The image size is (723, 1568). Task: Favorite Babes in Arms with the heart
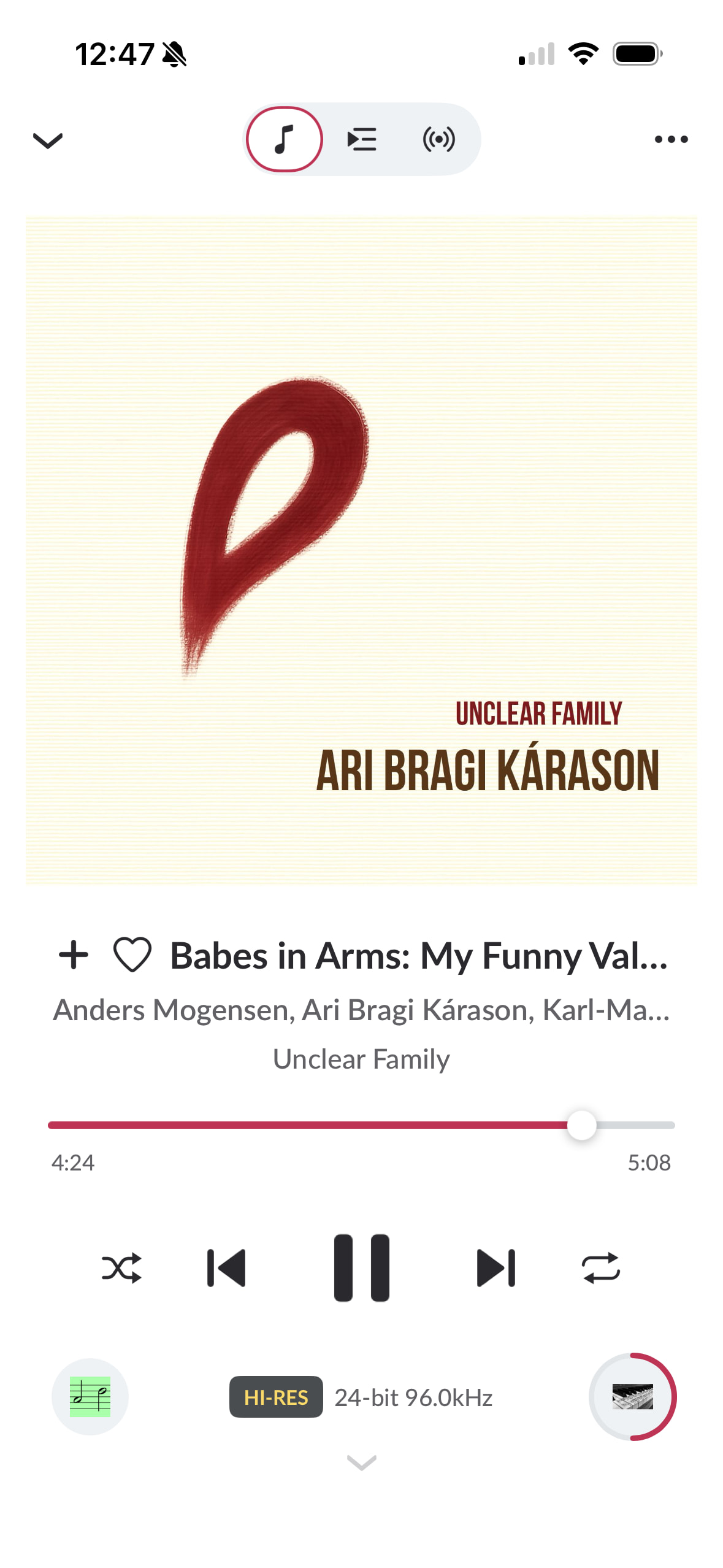pyautogui.click(x=132, y=955)
